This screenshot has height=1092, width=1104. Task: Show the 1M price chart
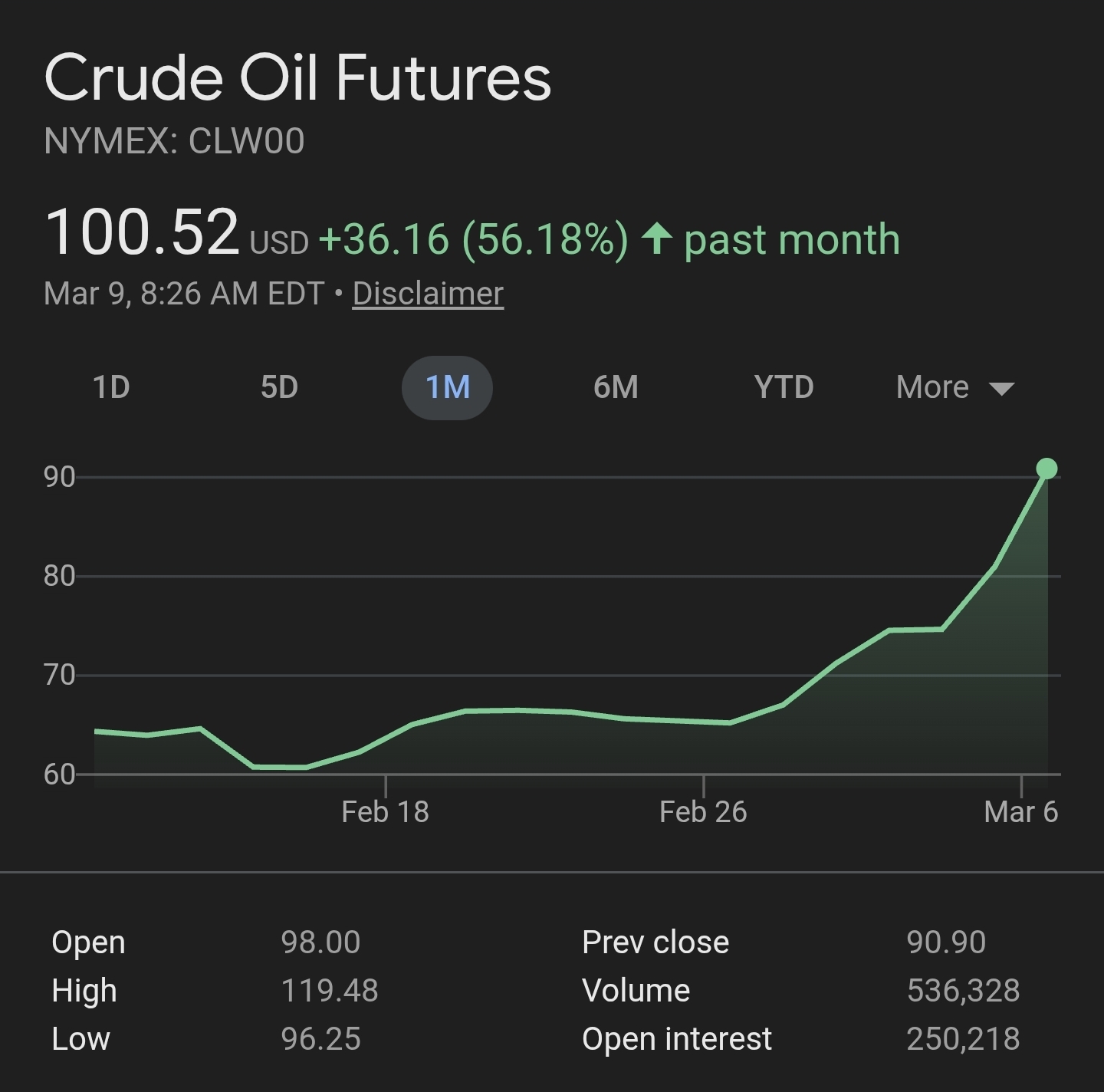point(447,387)
